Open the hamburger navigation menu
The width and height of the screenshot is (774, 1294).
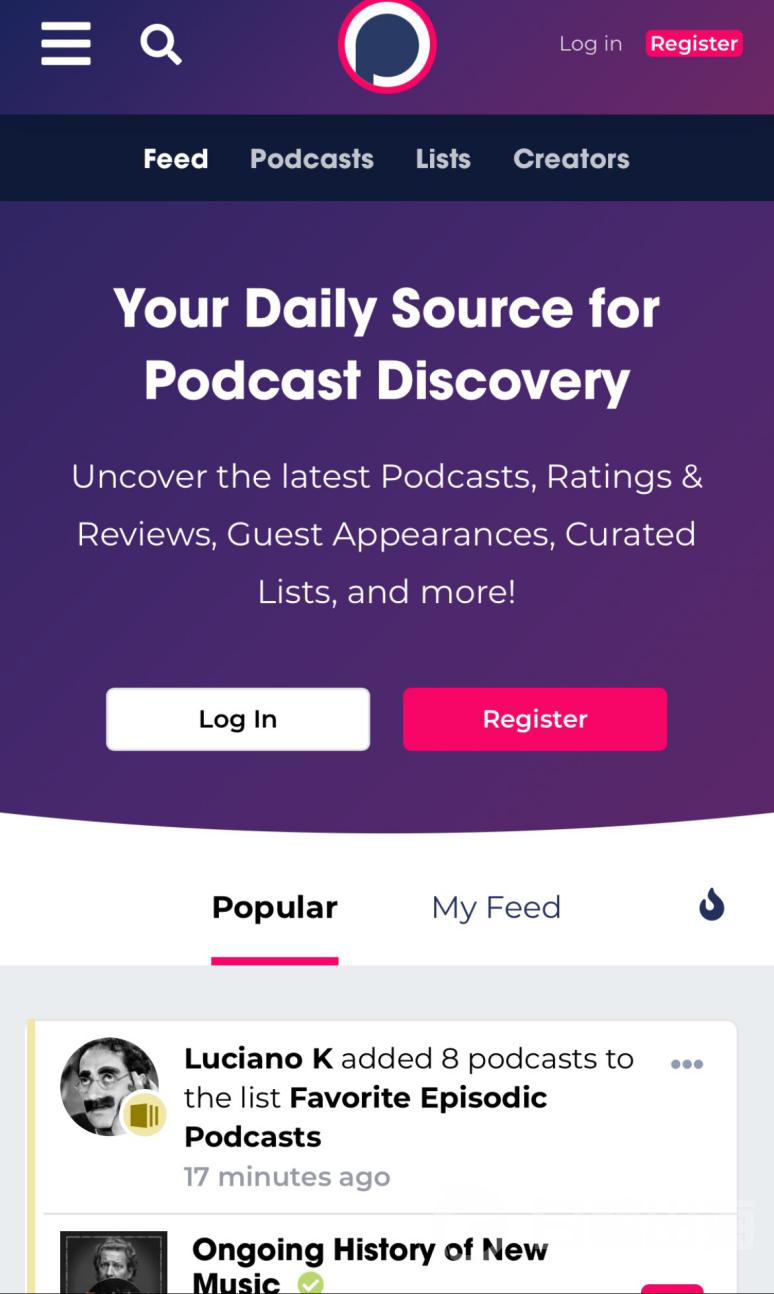(x=66, y=44)
